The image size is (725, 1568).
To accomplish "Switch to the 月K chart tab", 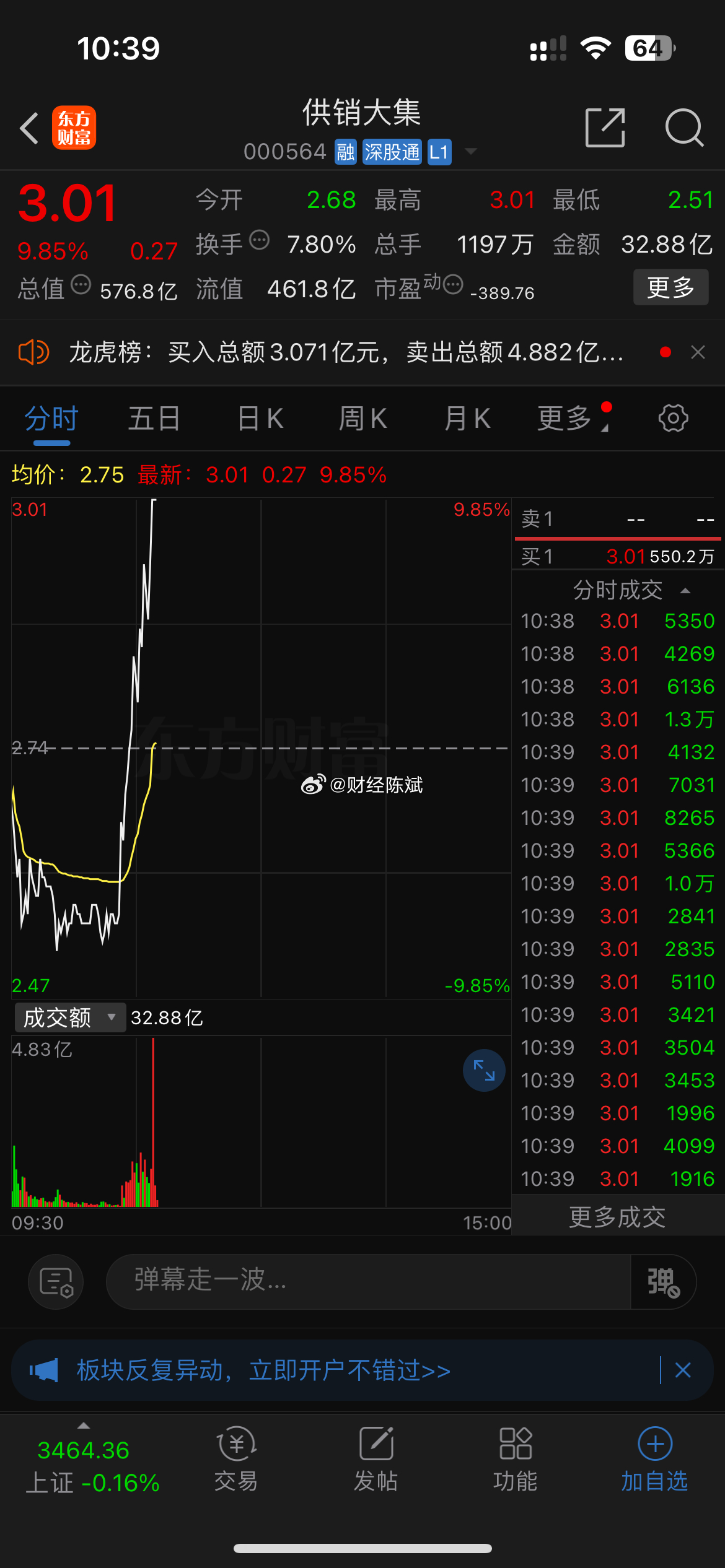I will (x=467, y=419).
